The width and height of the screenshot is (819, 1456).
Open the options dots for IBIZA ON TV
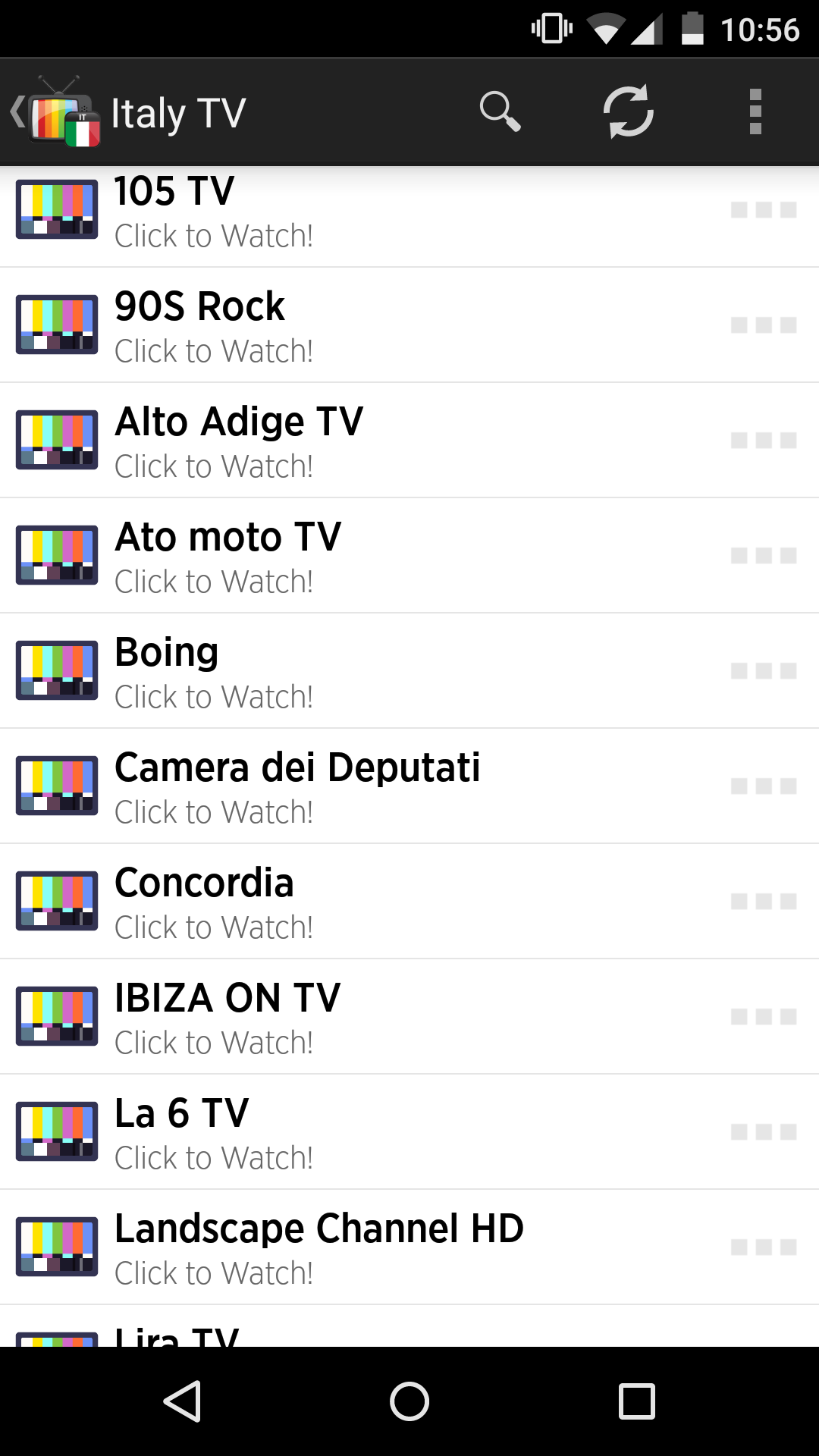pos(762,1016)
